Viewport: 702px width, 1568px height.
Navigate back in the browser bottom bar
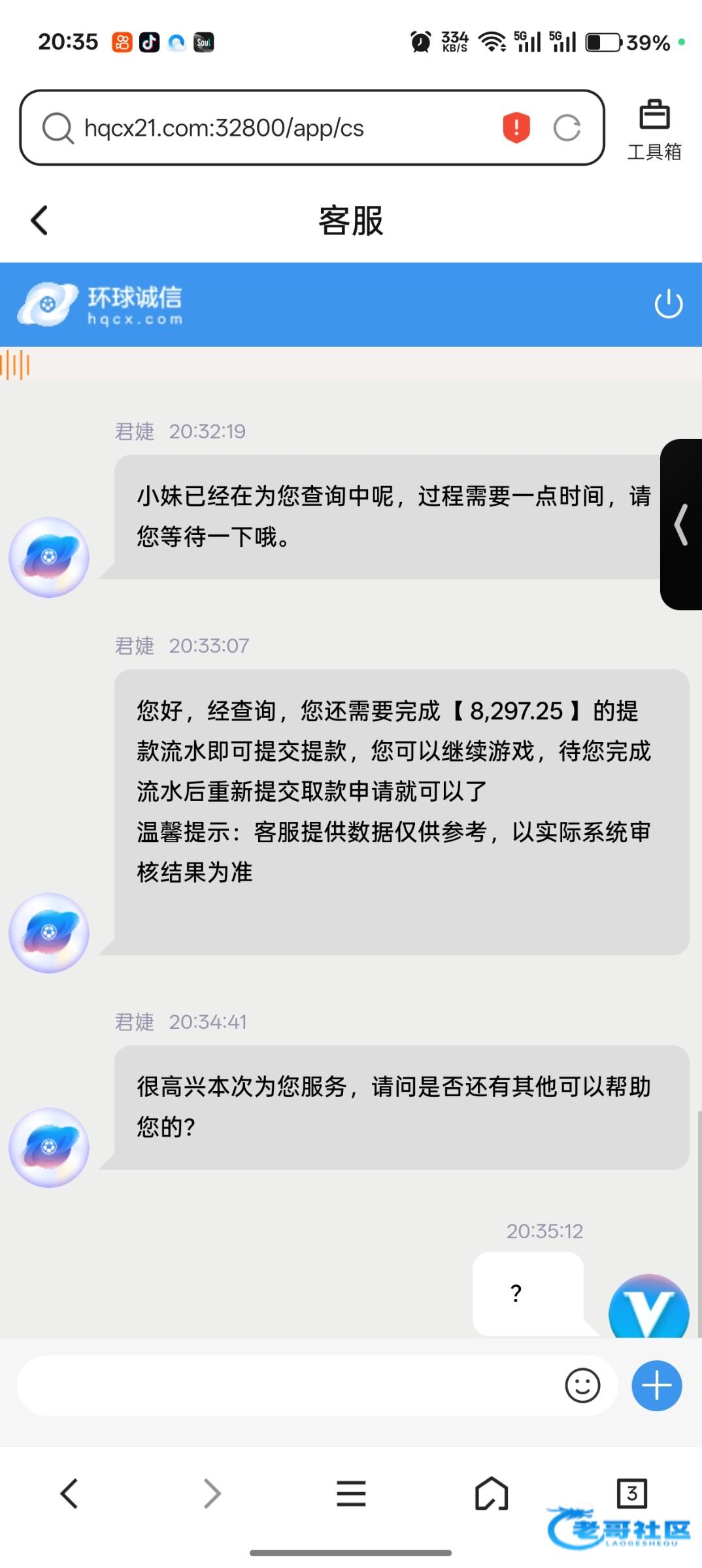pyautogui.click(x=69, y=1494)
